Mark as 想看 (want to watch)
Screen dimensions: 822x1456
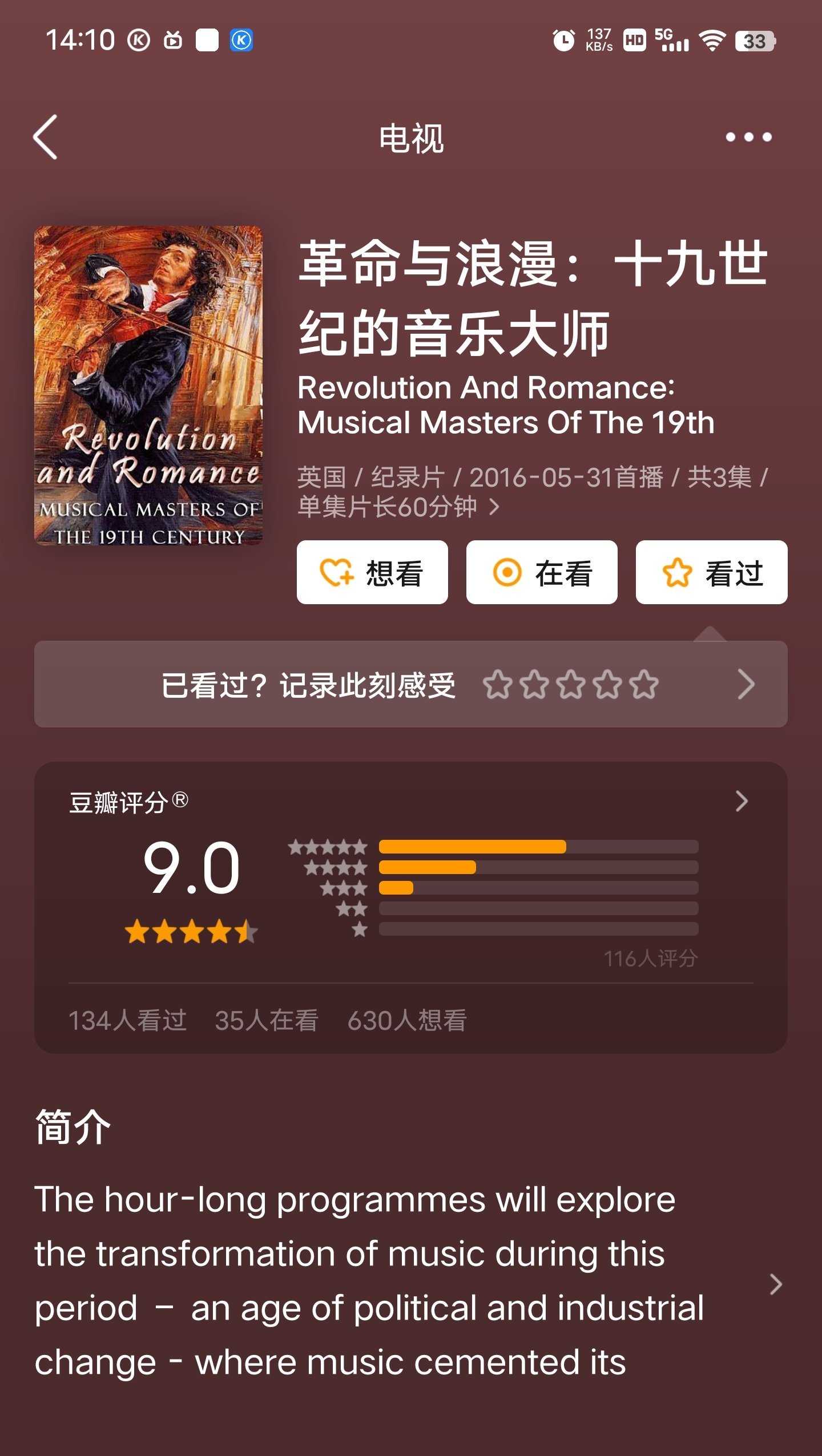click(x=372, y=572)
